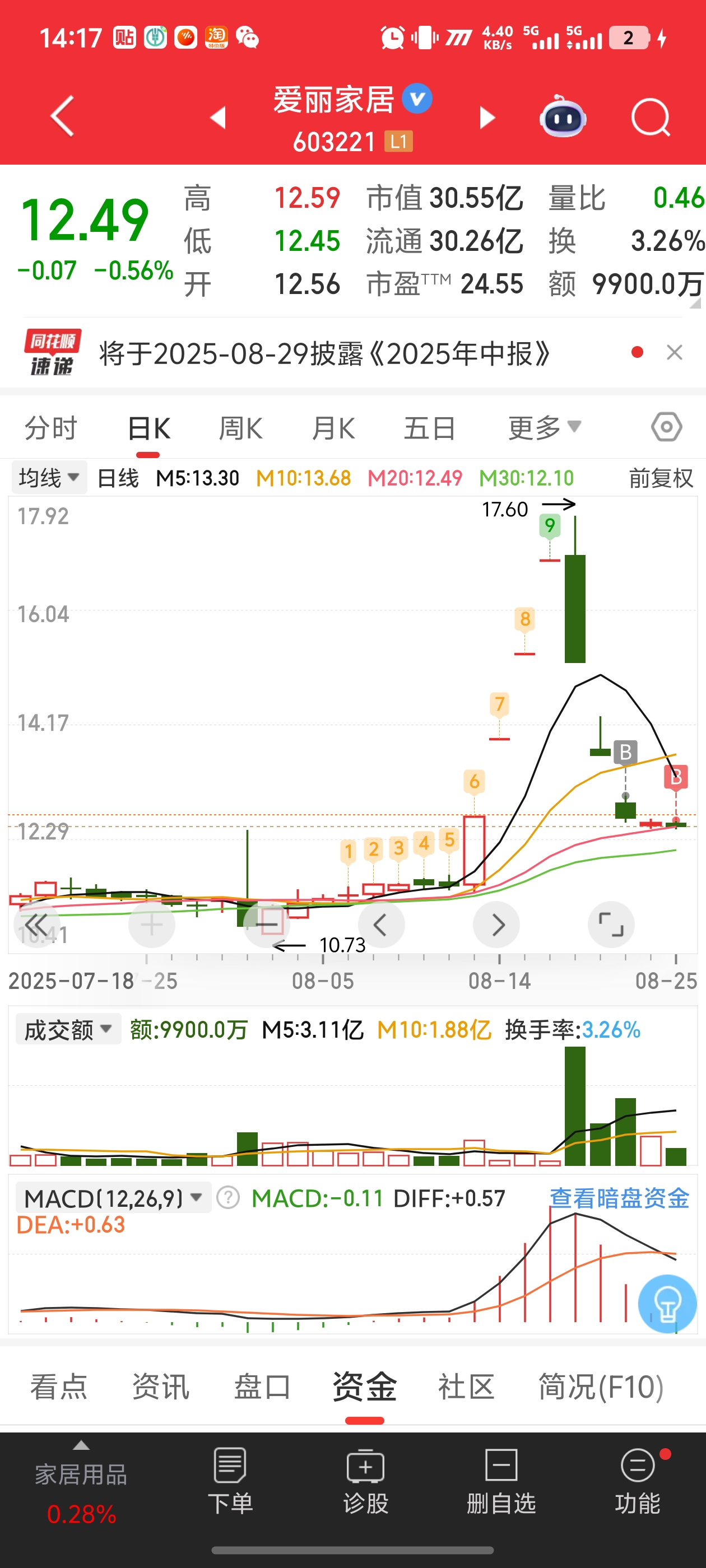Viewport: 706px width, 1568px height.
Task: Open the 均线 indicator dropdown
Action: (49, 477)
